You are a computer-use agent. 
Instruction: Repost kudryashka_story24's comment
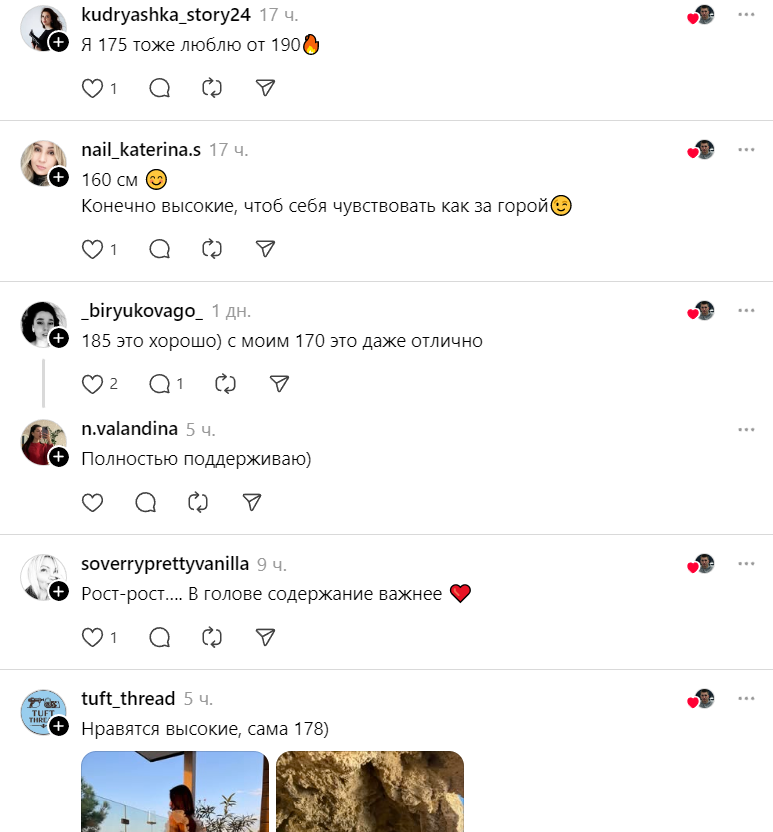coord(212,88)
